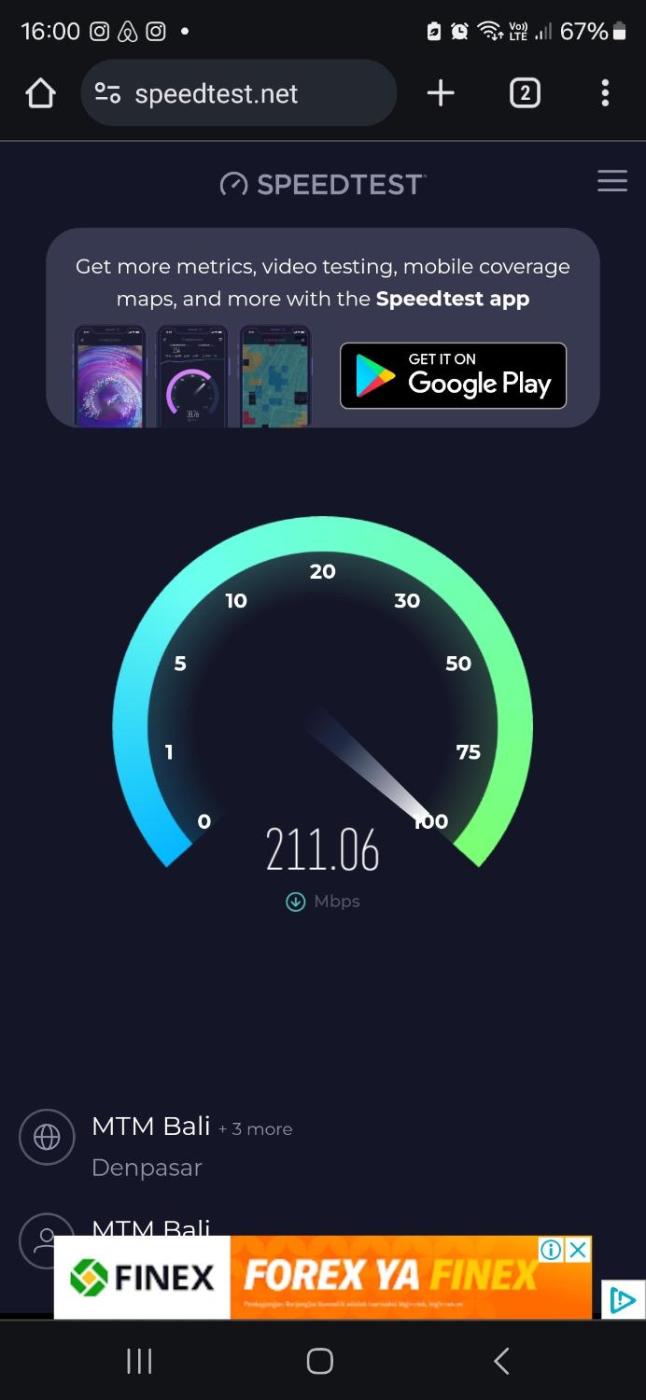646x1400 pixels.
Task: Go back using the system back button
Action: (502, 1360)
